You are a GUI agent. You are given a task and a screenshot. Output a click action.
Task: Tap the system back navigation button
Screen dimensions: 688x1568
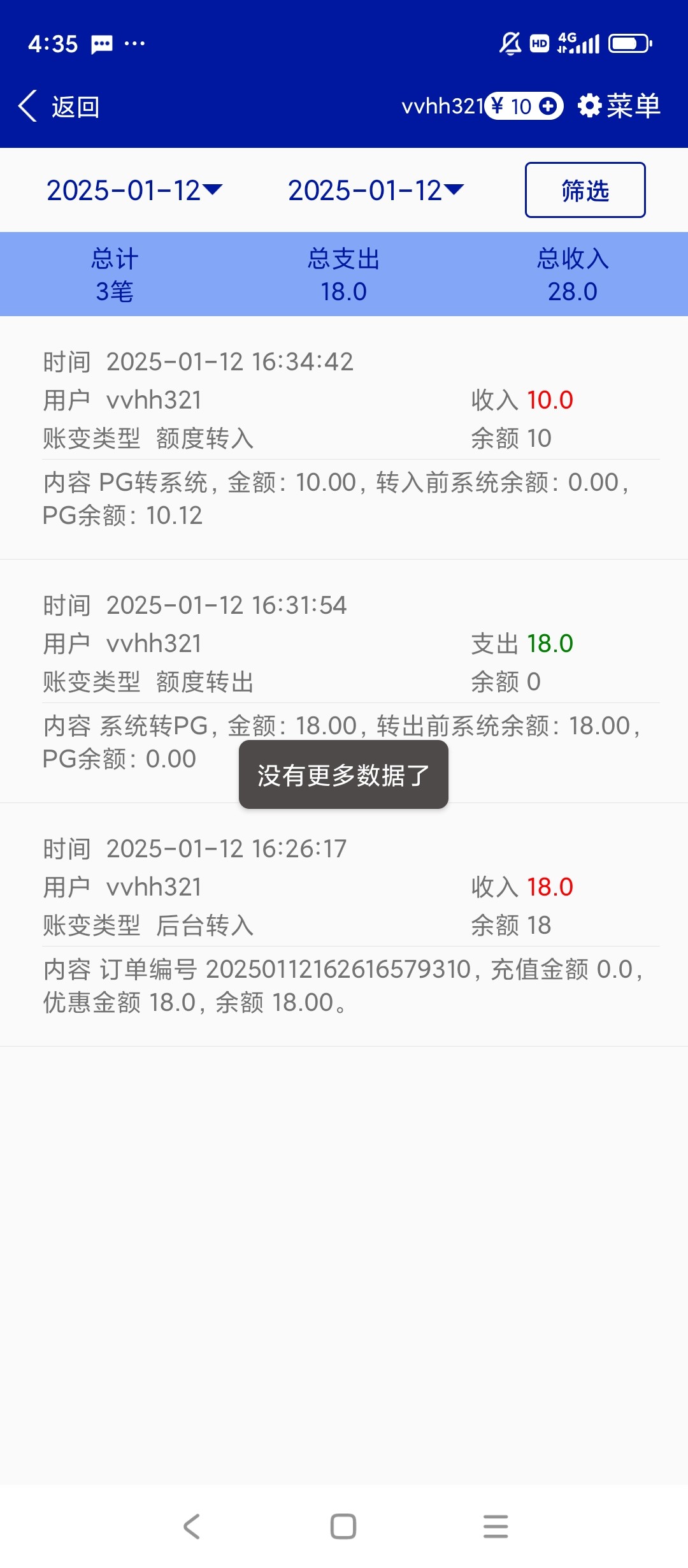pyautogui.click(x=192, y=1527)
